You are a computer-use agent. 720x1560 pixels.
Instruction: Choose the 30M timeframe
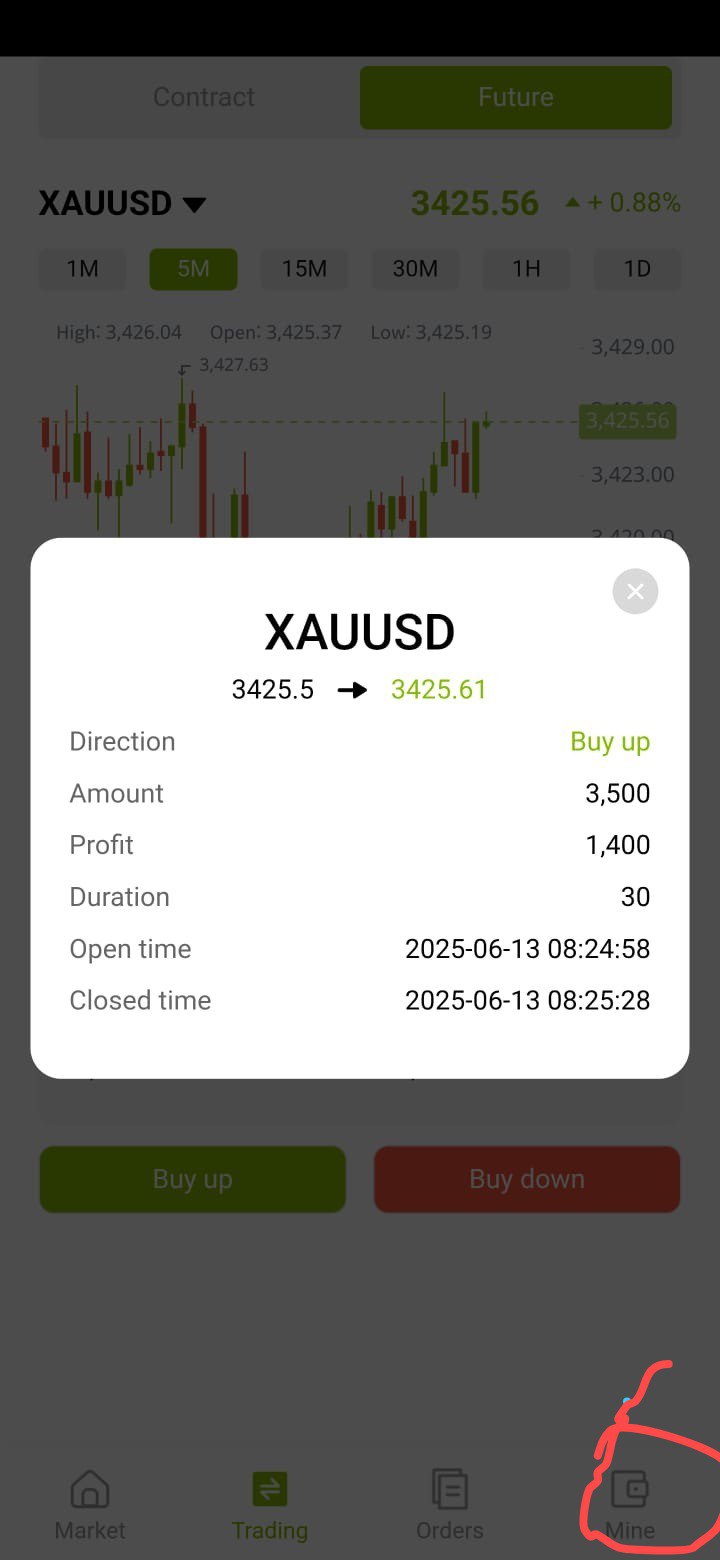click(x=415, y=269)
